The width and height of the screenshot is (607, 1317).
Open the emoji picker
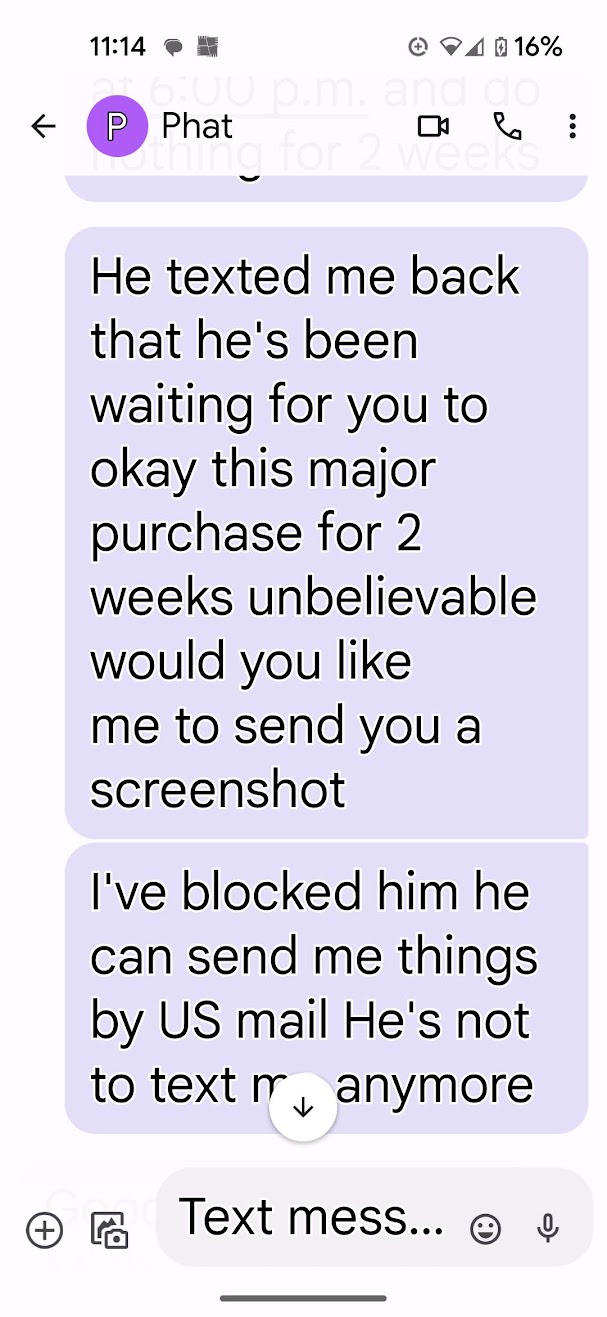coord(486,1229)
